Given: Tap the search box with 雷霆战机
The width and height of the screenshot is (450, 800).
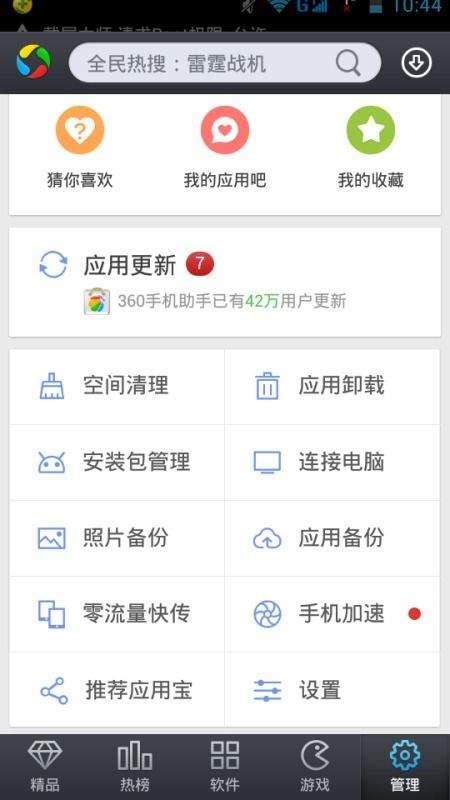Looking at the screenshot, I should click(225, 63).
